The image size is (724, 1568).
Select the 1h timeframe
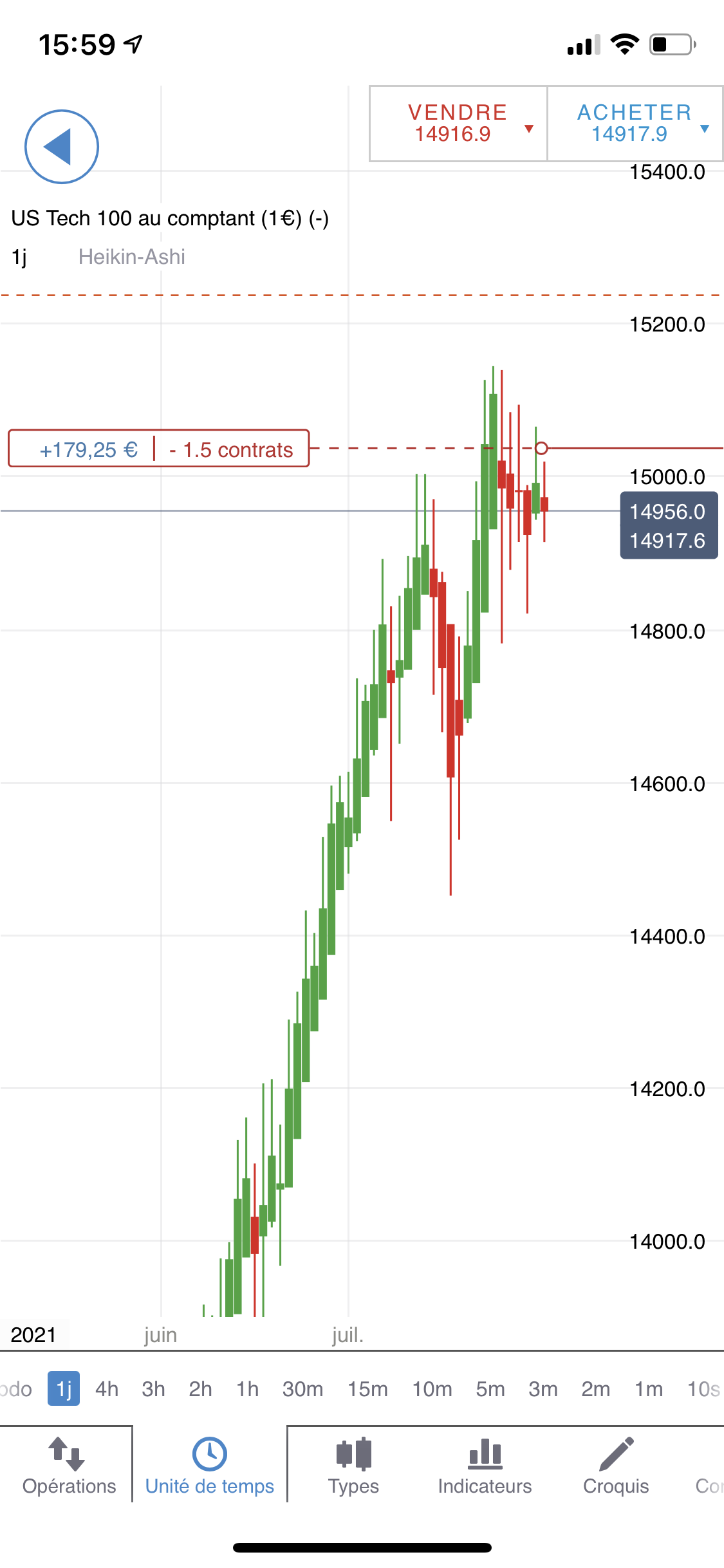click(x=247, y=1389)
